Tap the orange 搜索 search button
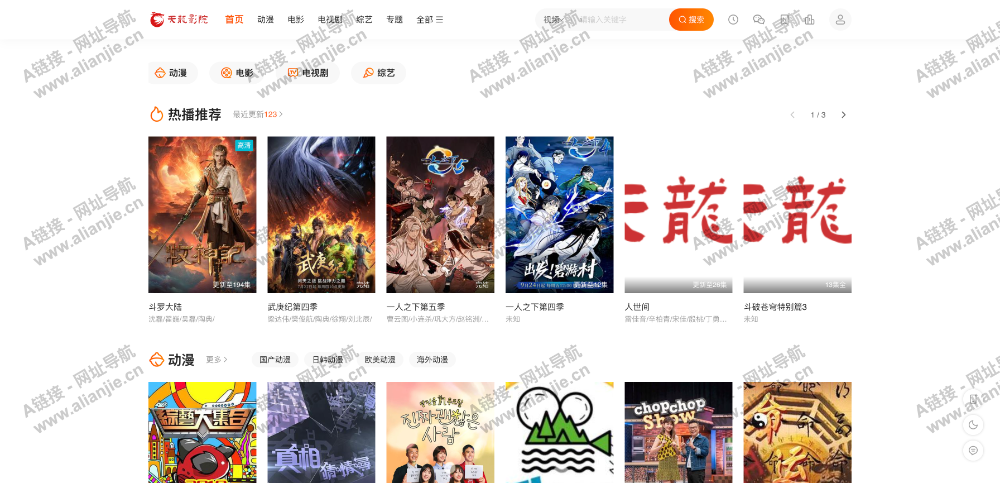The image size is (1000, 483). [691, 19]
